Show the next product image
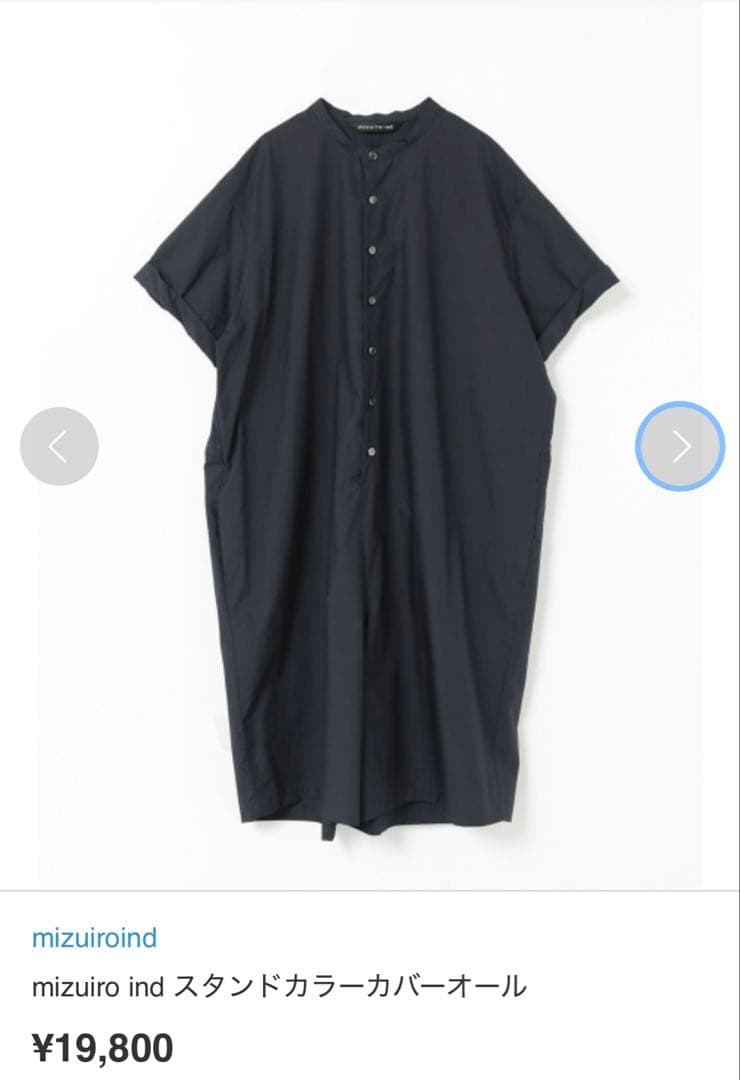Image resolution: width=740 pixels, height=1080 pixels. pos(680,446)
